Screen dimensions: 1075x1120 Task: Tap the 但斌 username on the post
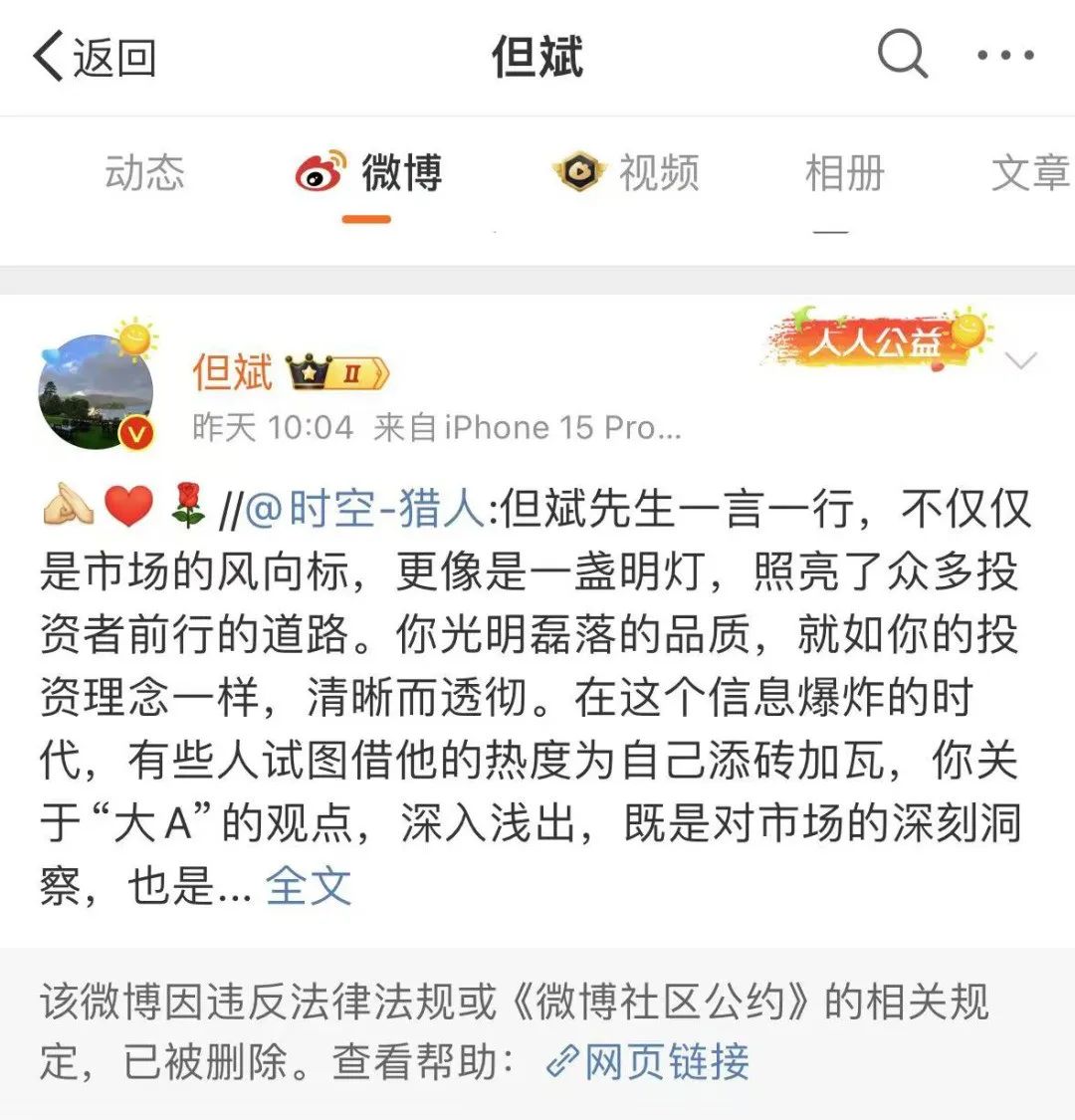[232, 372]
